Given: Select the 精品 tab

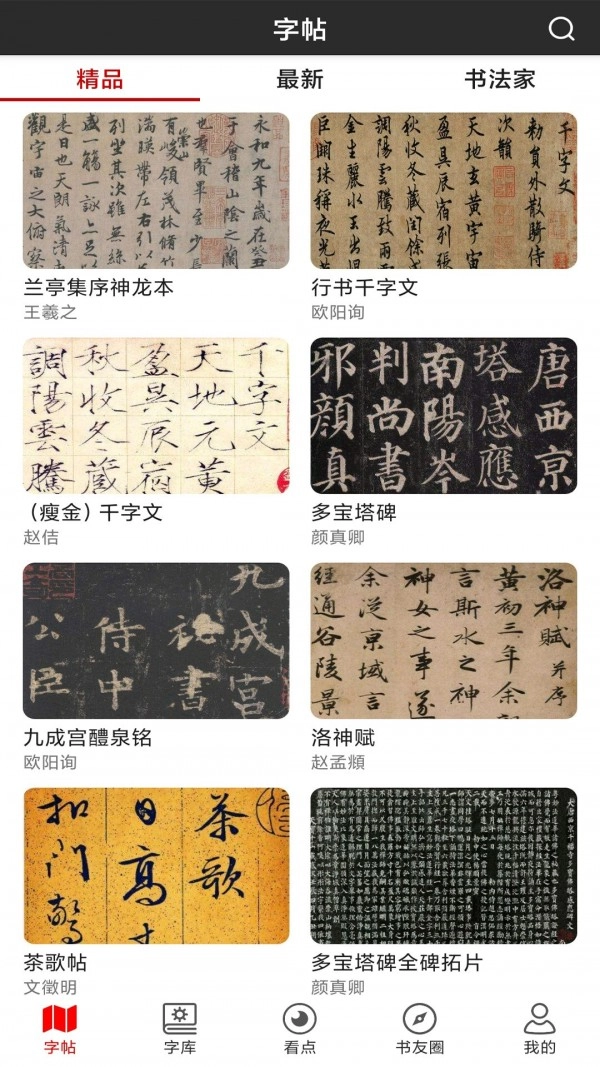Looking at the screenshot, I should pyautogui.click(x=100, y=80).
